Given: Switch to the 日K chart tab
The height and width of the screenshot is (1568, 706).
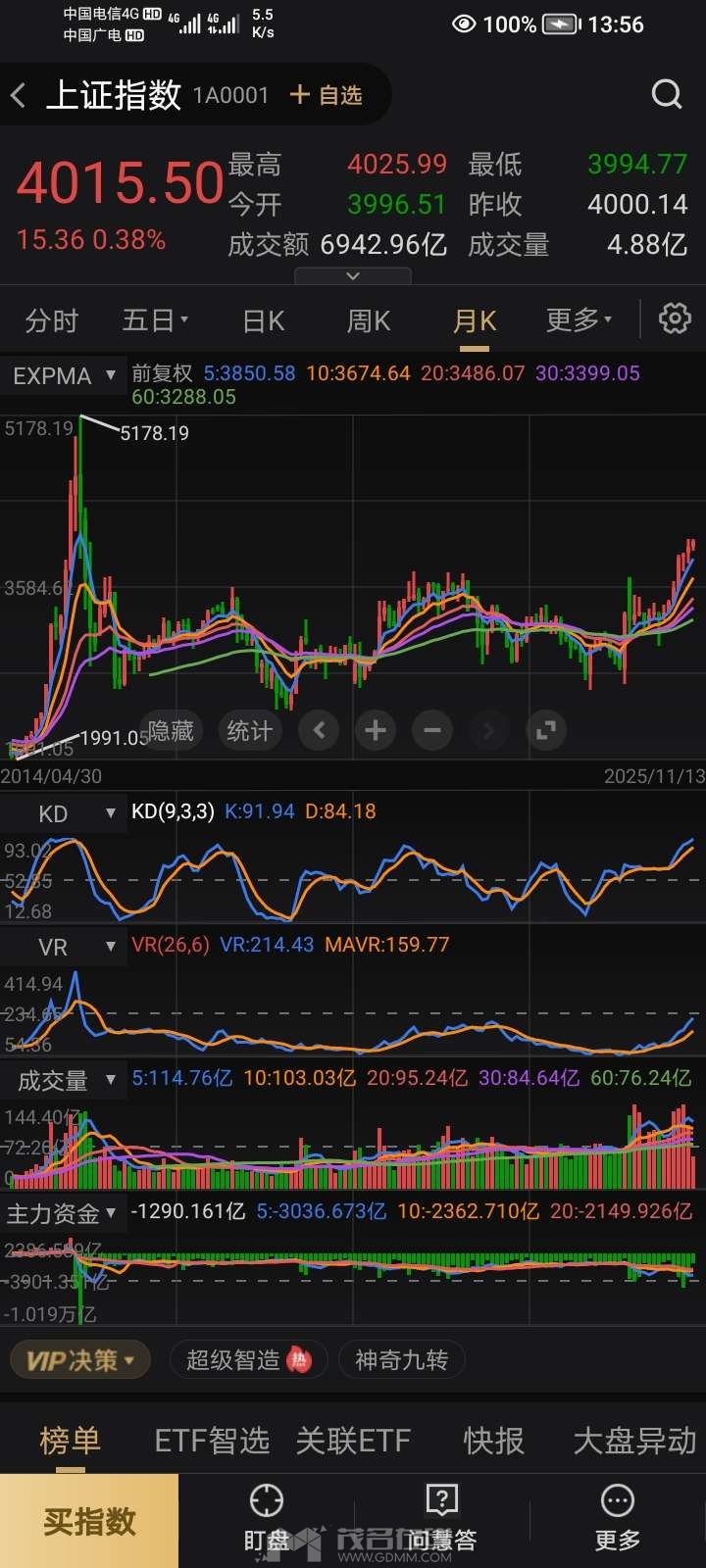Looking at the screenshot, I should pyautogui.click(x=263, y=320).
